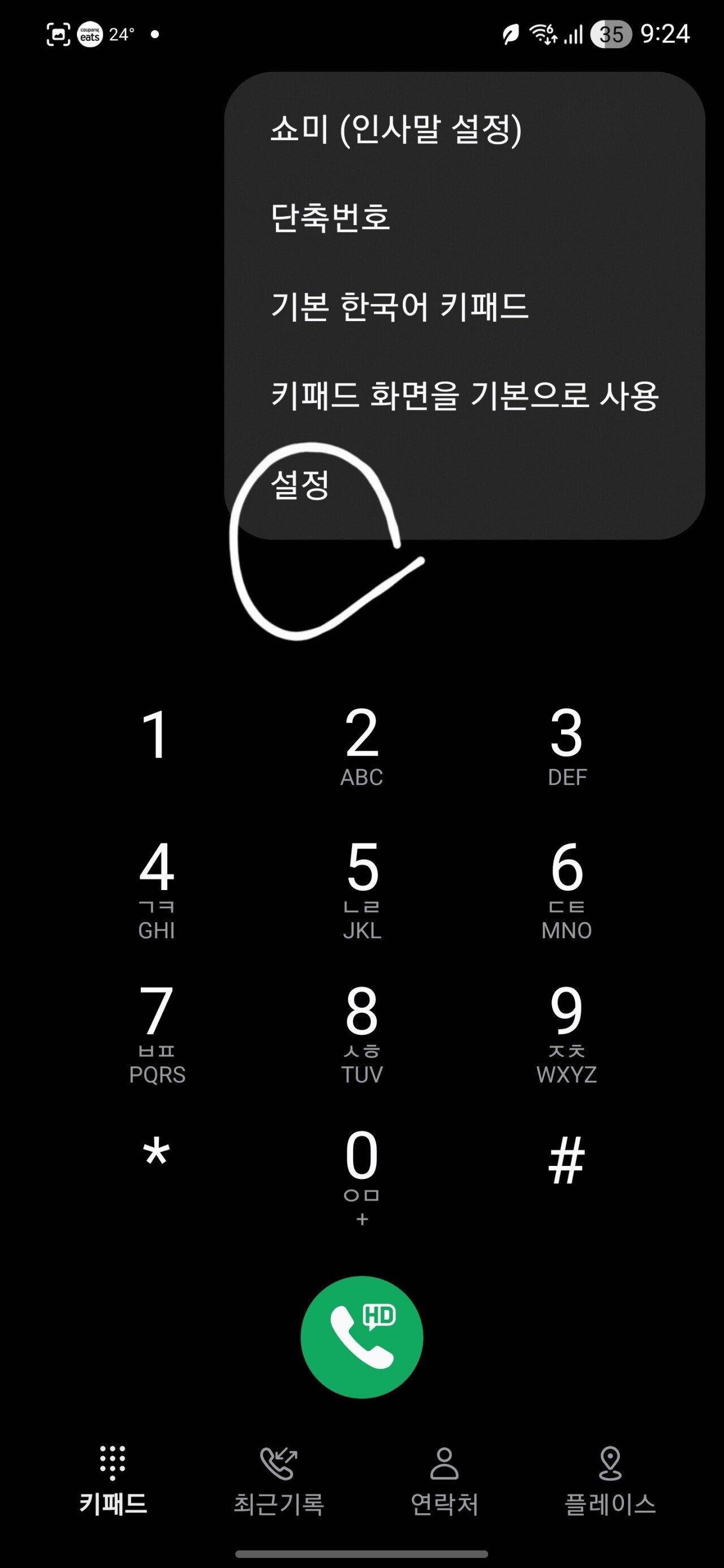Tap the 9 WXYZ key
Screen dimensions: 724x1568
point(567,1033)
